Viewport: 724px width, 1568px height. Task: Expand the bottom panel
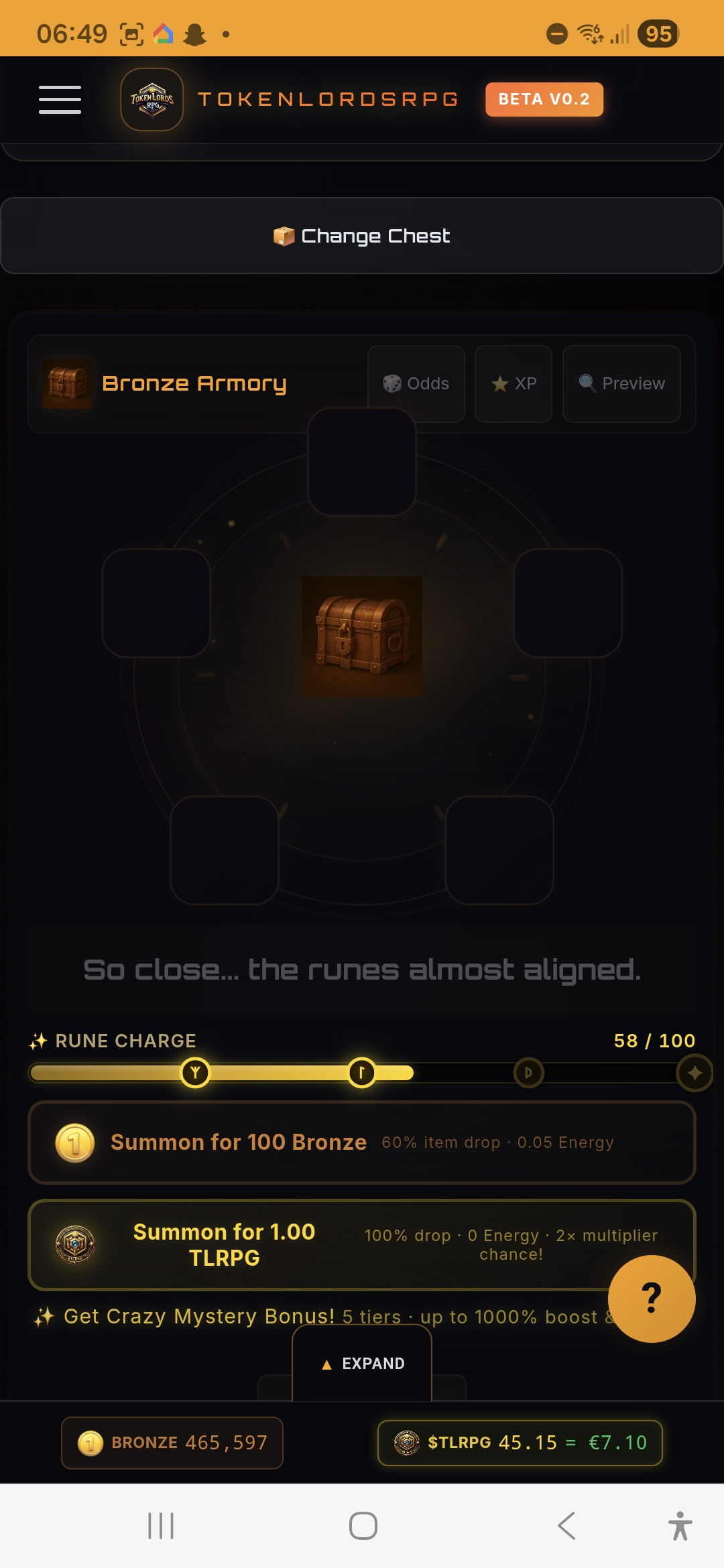pyautogui.click(x=362, y=1364)
